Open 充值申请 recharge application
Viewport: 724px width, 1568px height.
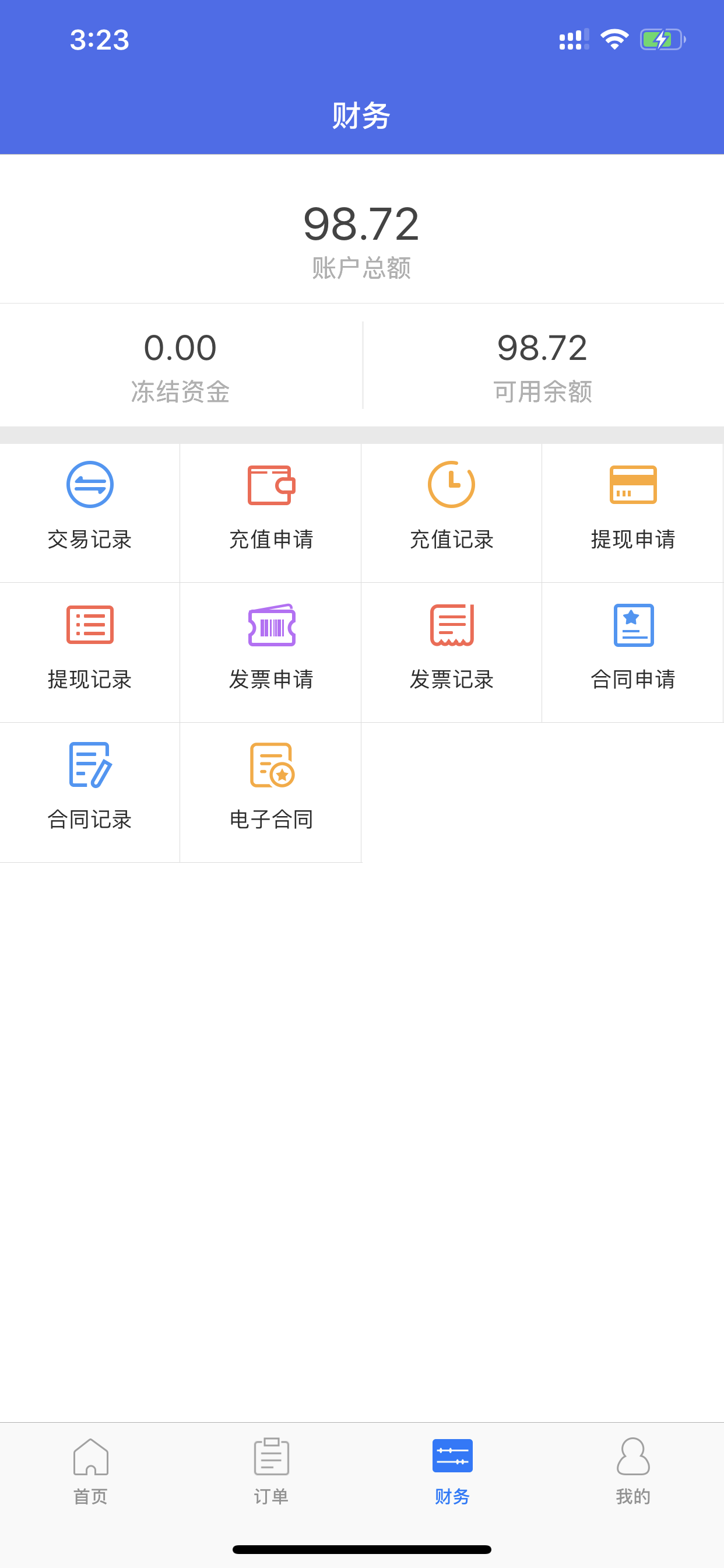tap(270, 513)
